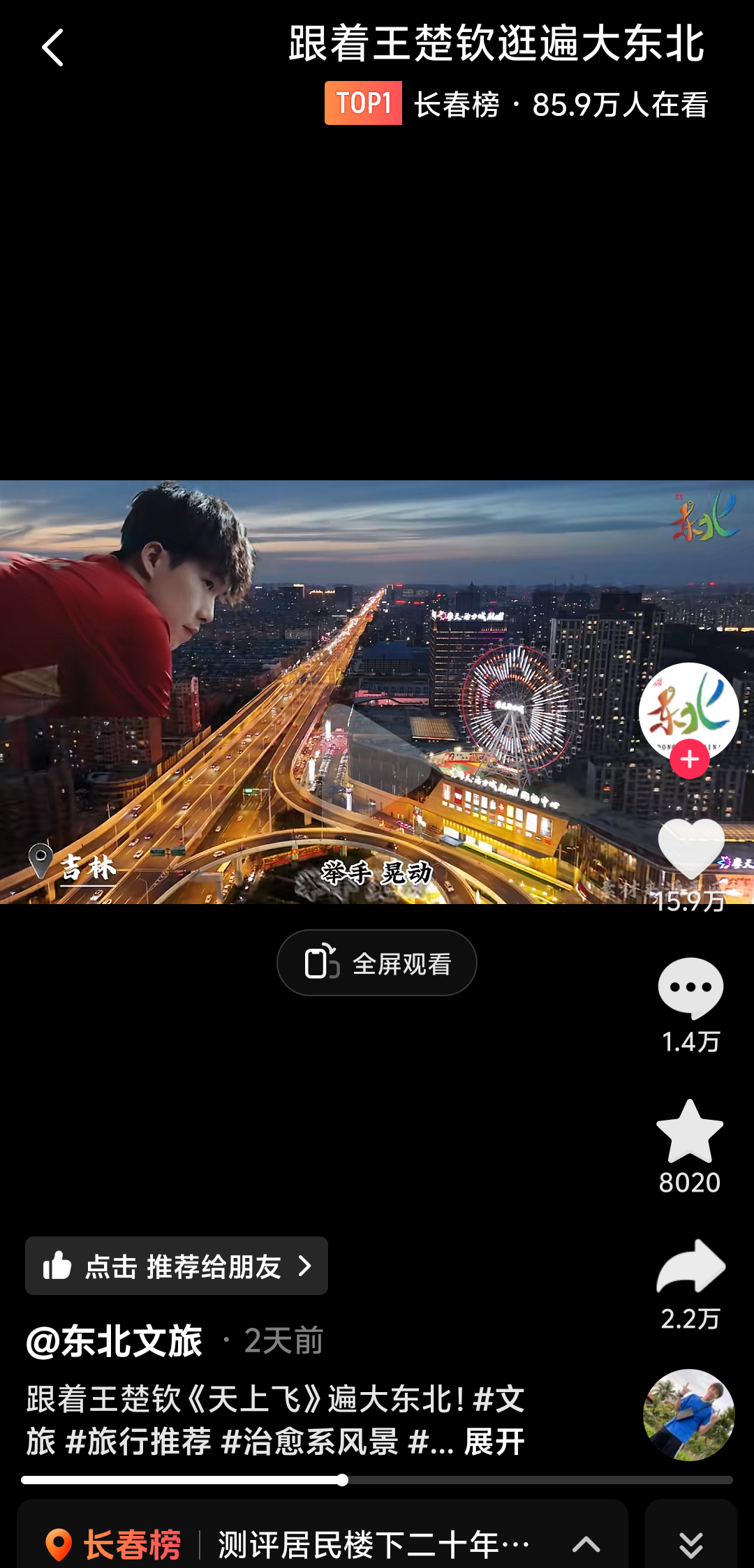The height and width of the screenshot is (1568, 754).
Task: Seek on the video progress bar
Action: (377, 1480)
